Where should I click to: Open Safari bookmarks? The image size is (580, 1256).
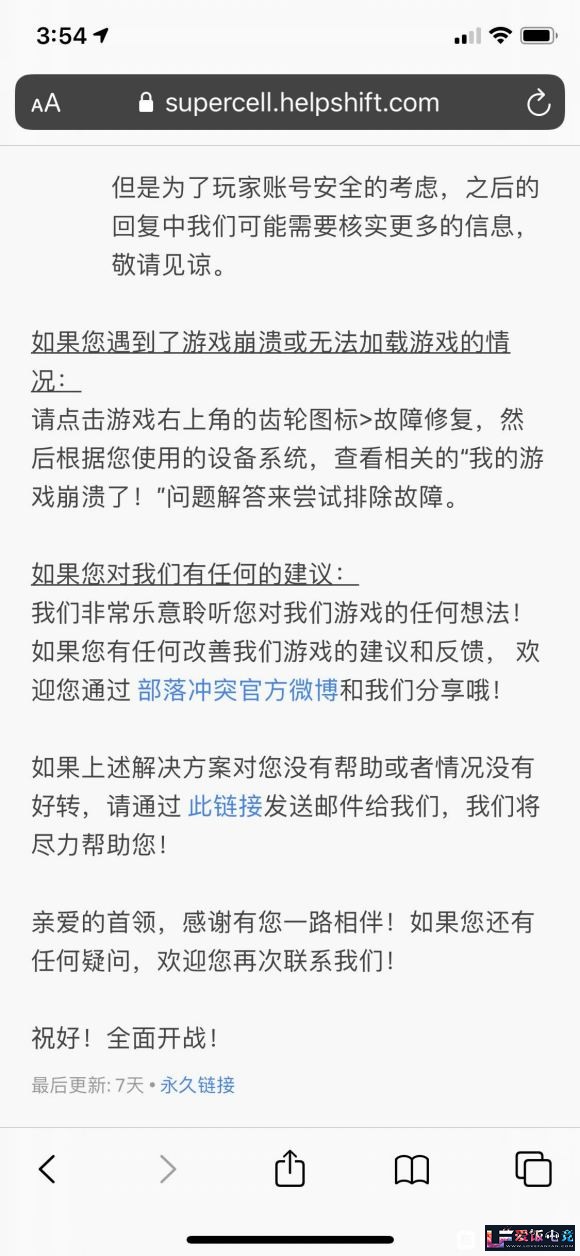tap(412, 1169)
